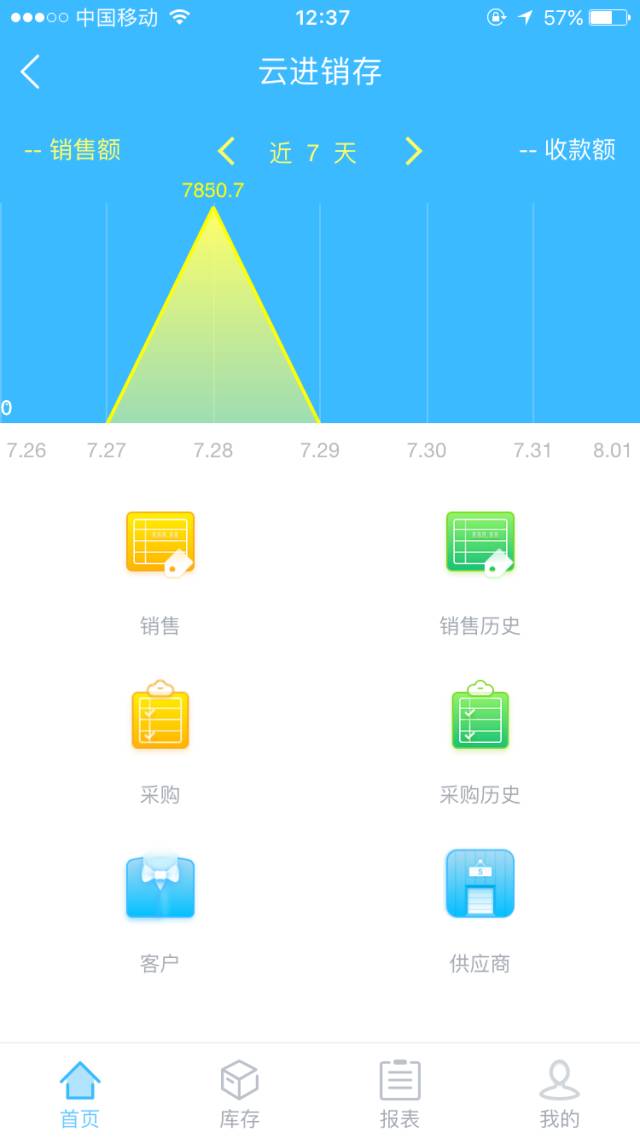This screenshot has height=1138, width=640.
Task: Switch to the 我的 profile tab
Action: [559, 1094]
